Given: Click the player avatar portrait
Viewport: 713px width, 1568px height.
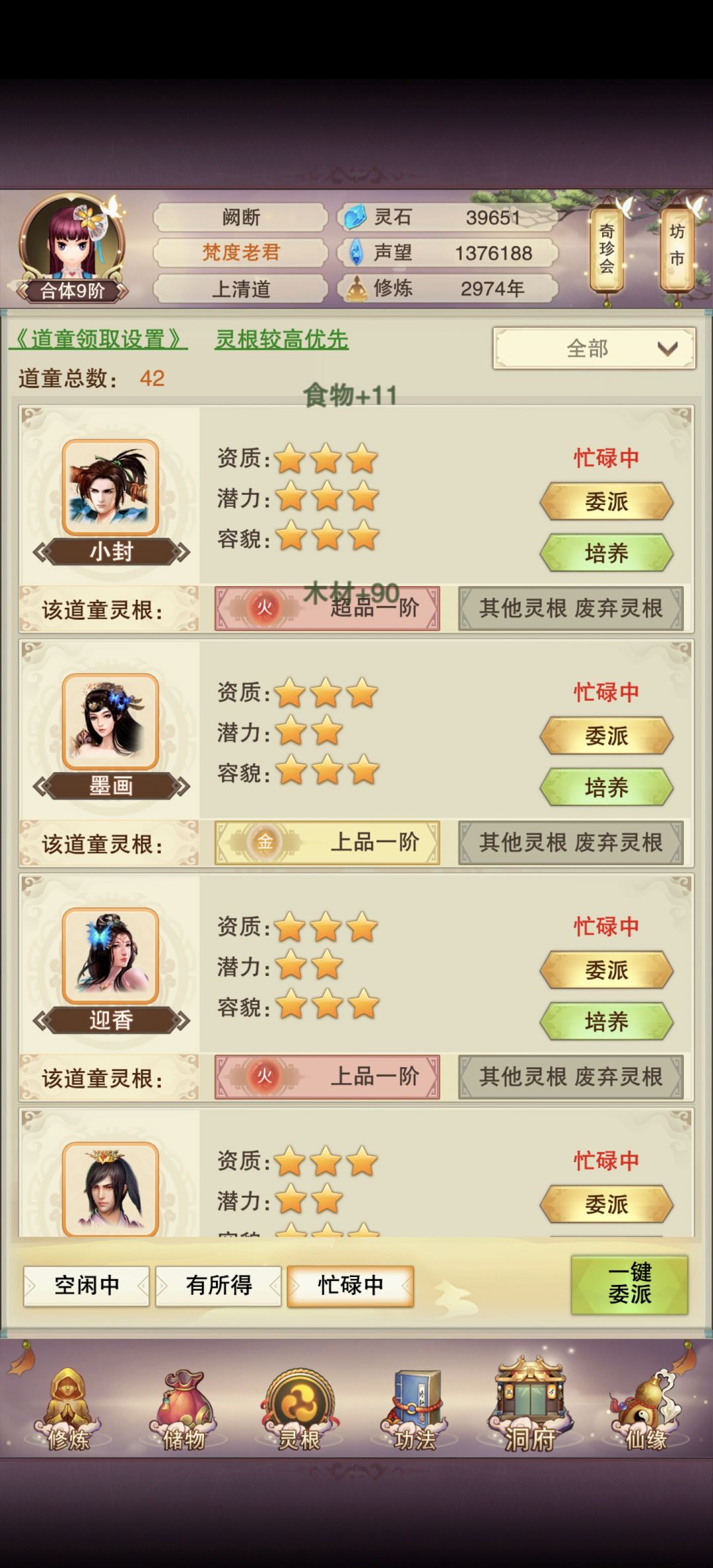Looking at the screenshot, I should (71, 244).
